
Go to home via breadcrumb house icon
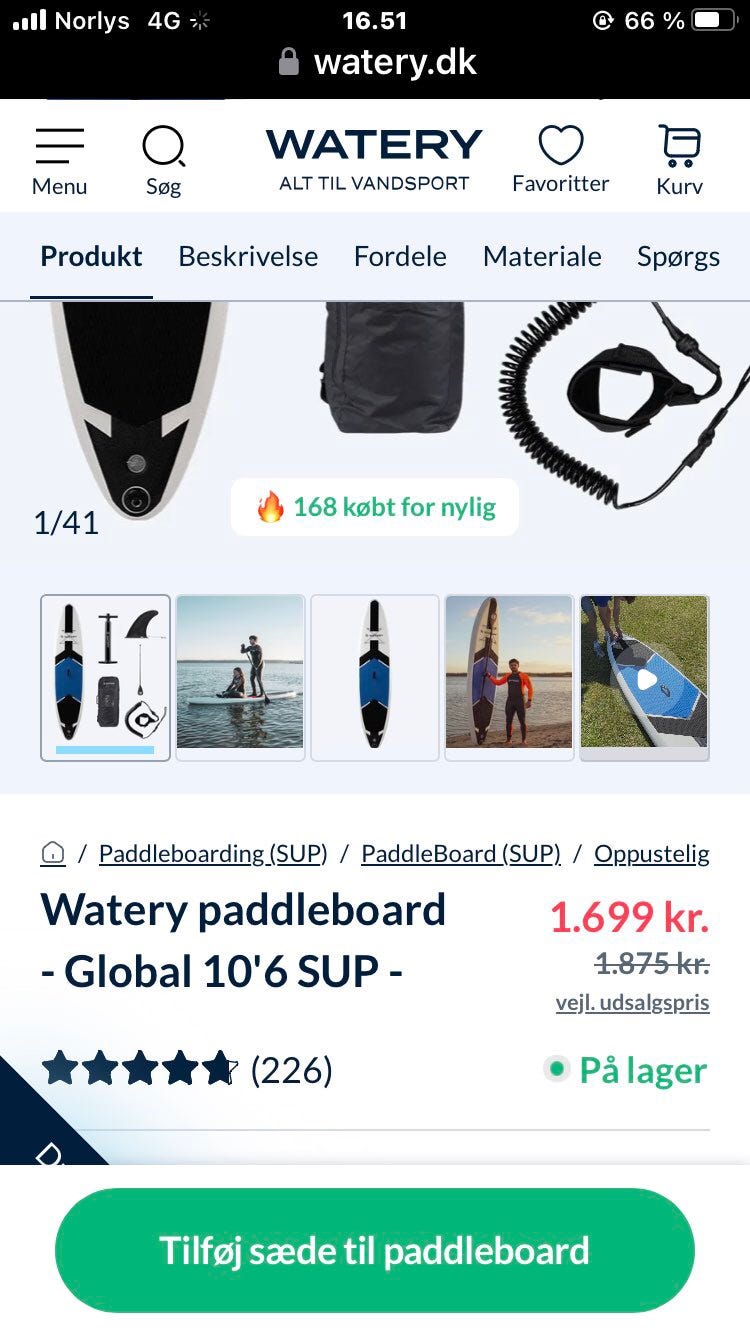[x=53, y=853]
